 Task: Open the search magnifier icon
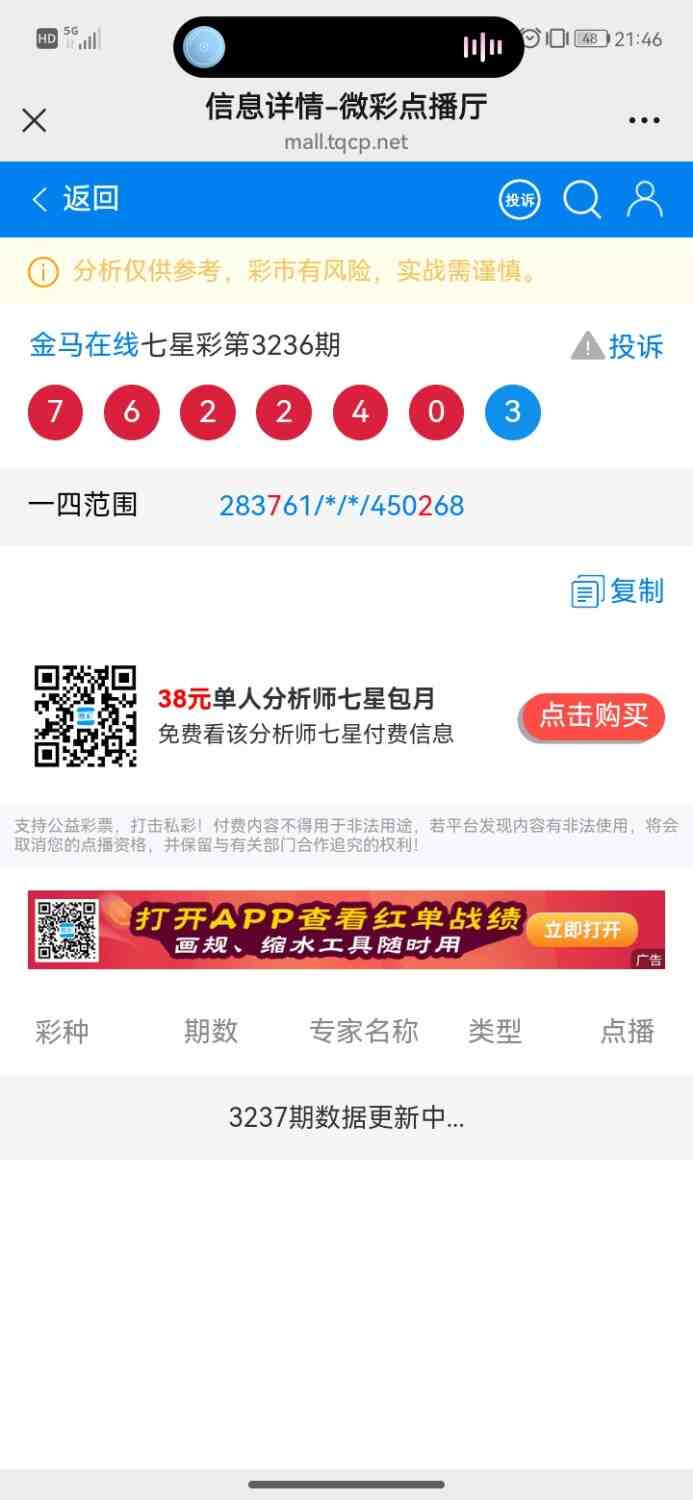(582, 200)
